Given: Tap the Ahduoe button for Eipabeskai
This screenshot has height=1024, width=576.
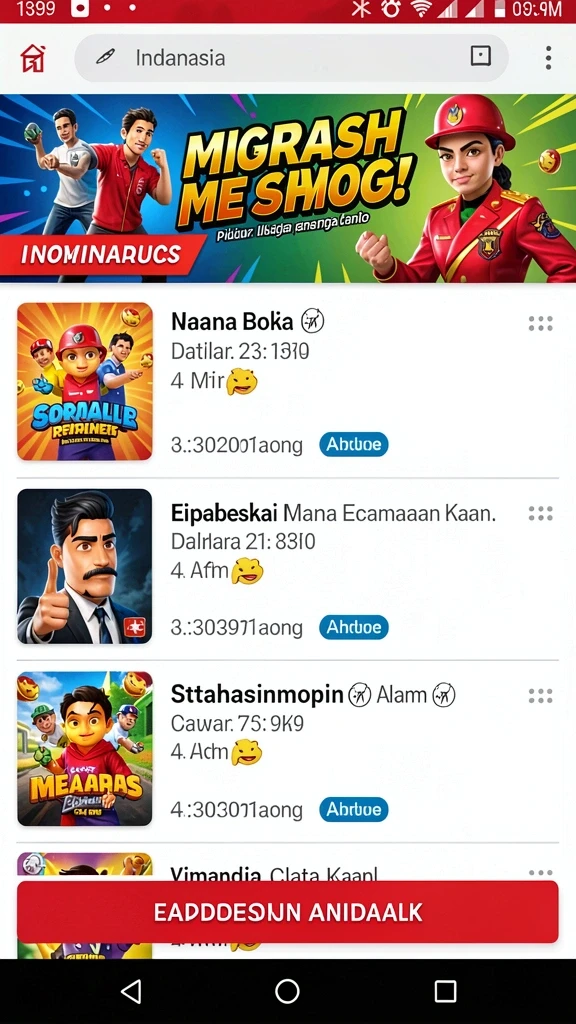Looking at the screenshot, I should coord(354,628).
